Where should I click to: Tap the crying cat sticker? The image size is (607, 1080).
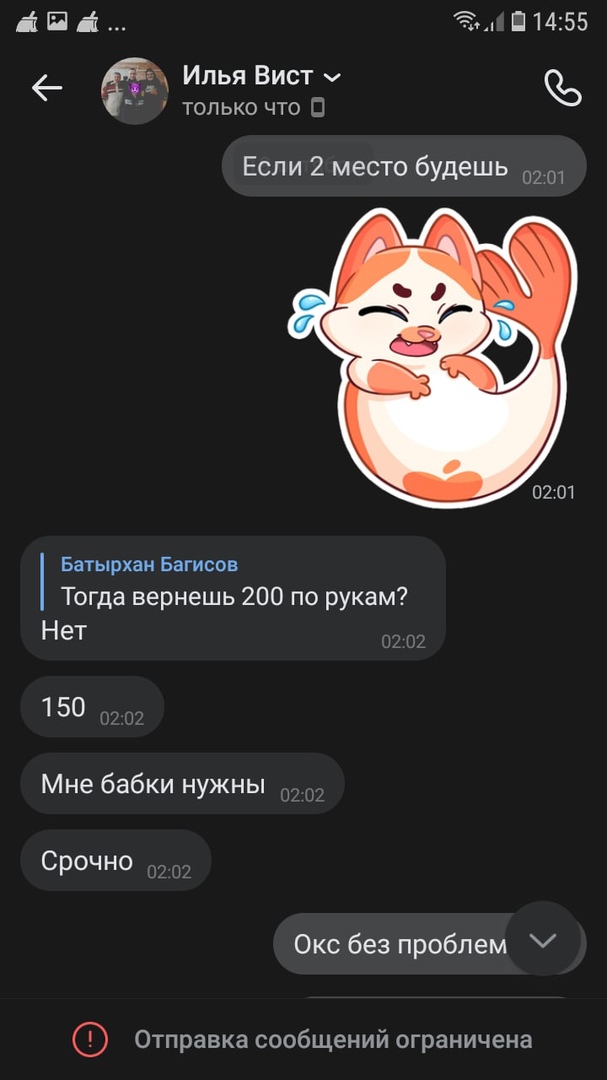point(434,357)
